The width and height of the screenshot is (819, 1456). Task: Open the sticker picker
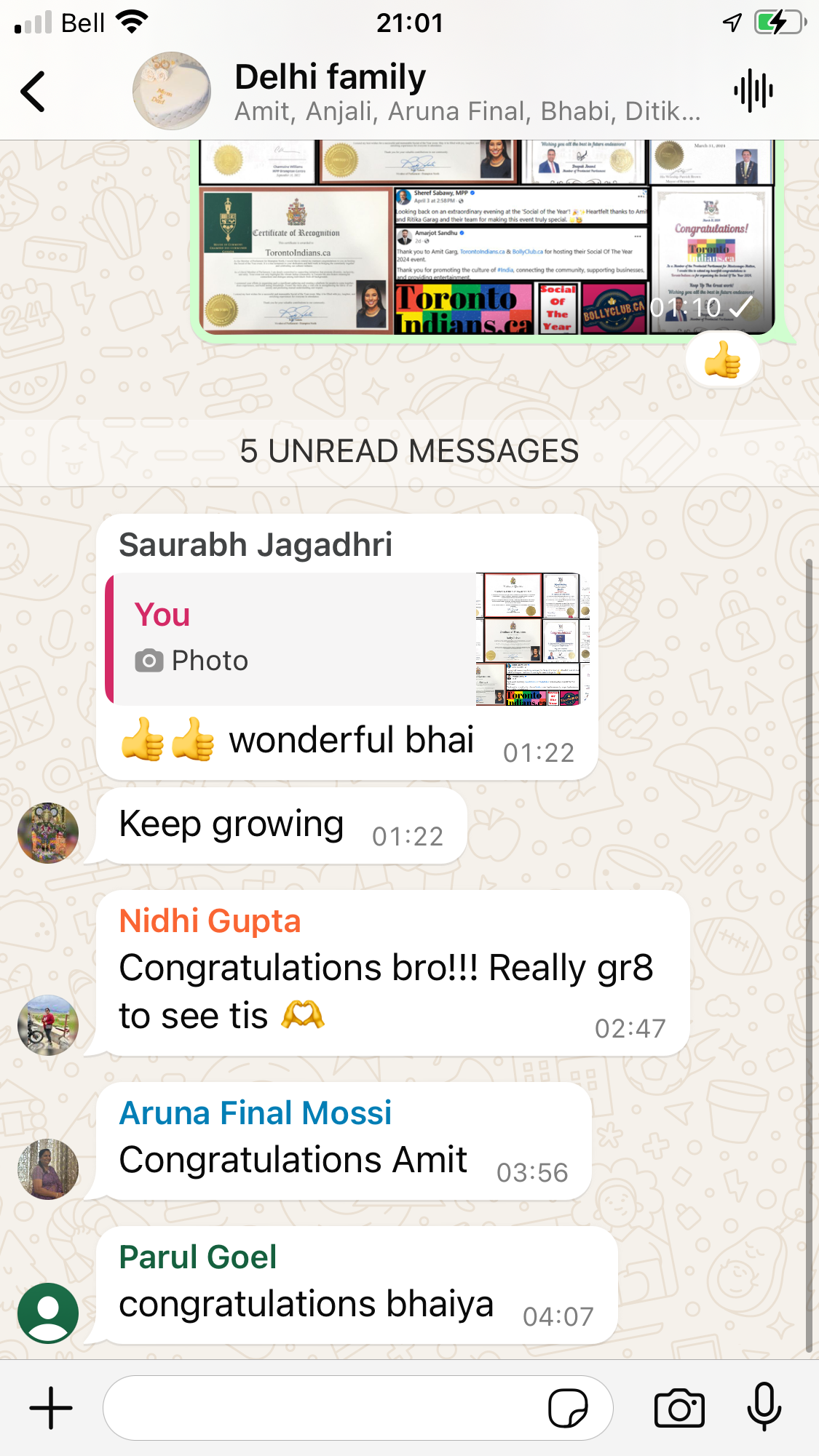tap(568, 1408)
